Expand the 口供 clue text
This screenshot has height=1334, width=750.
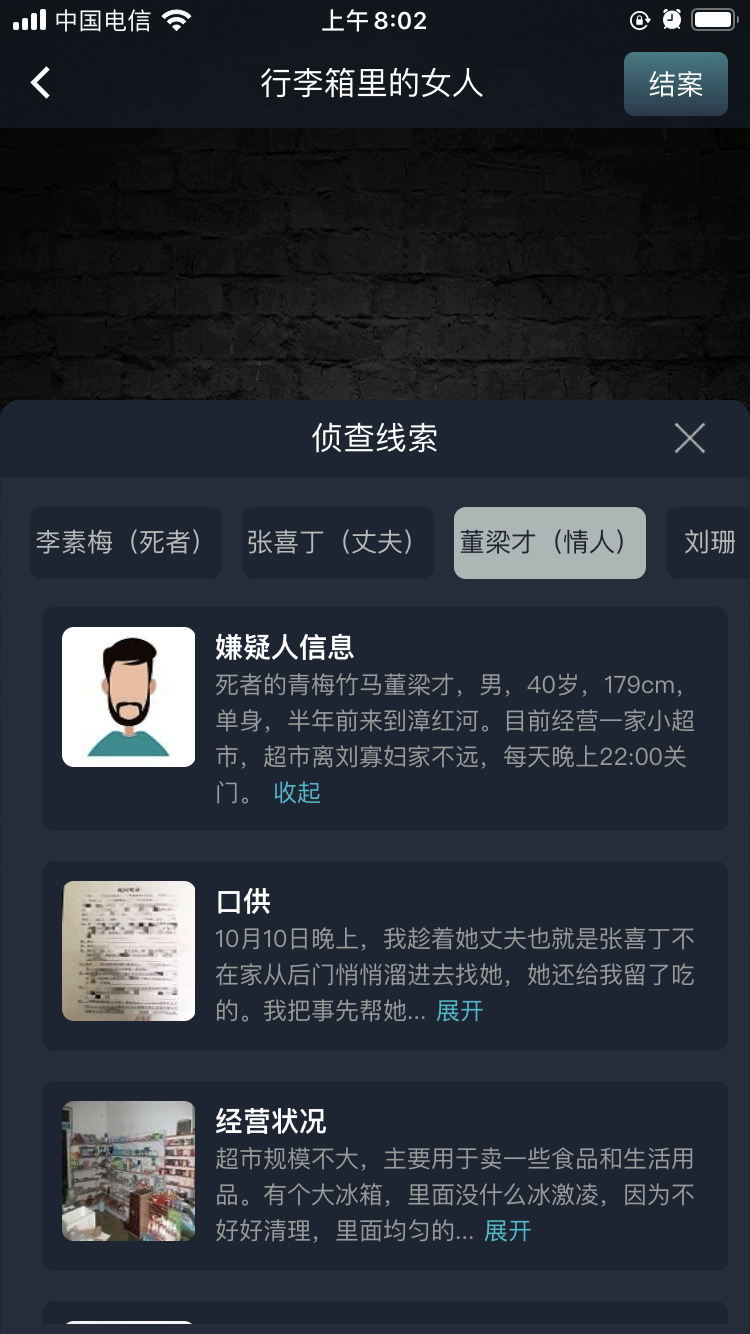tap(459, 1011)
